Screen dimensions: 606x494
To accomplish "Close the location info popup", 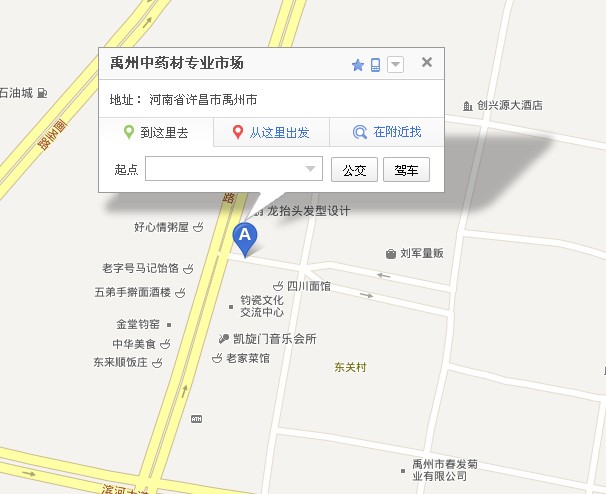I will click(427, 63).
